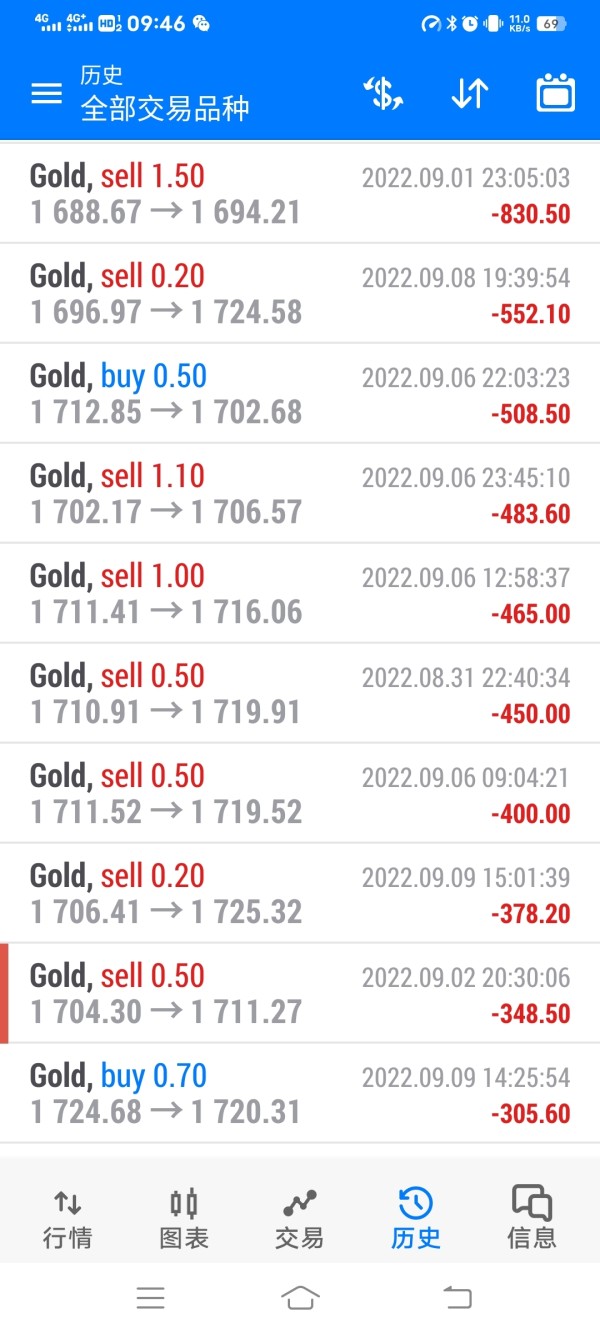Select the Gold buy 0.50 trade
Viewport: 600px width, 1333px height.
[x=300, y=393]
